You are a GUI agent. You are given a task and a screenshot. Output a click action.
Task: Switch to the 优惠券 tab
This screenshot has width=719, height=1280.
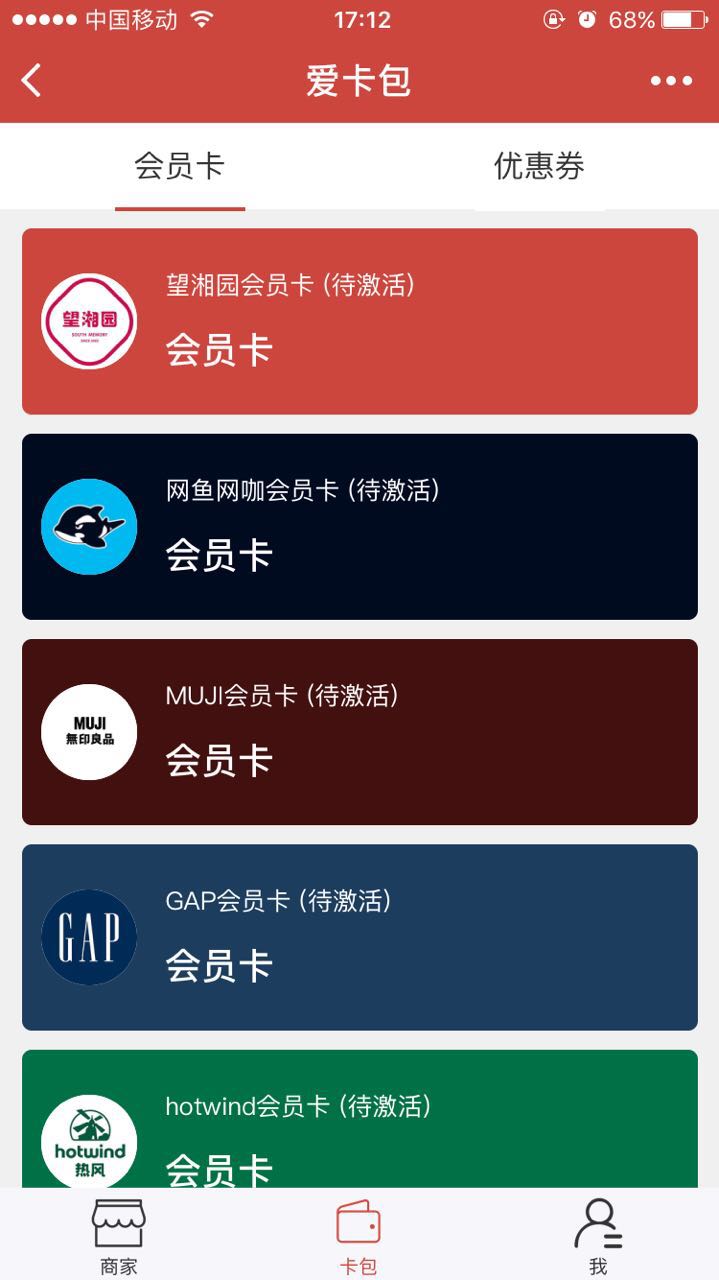539,166
